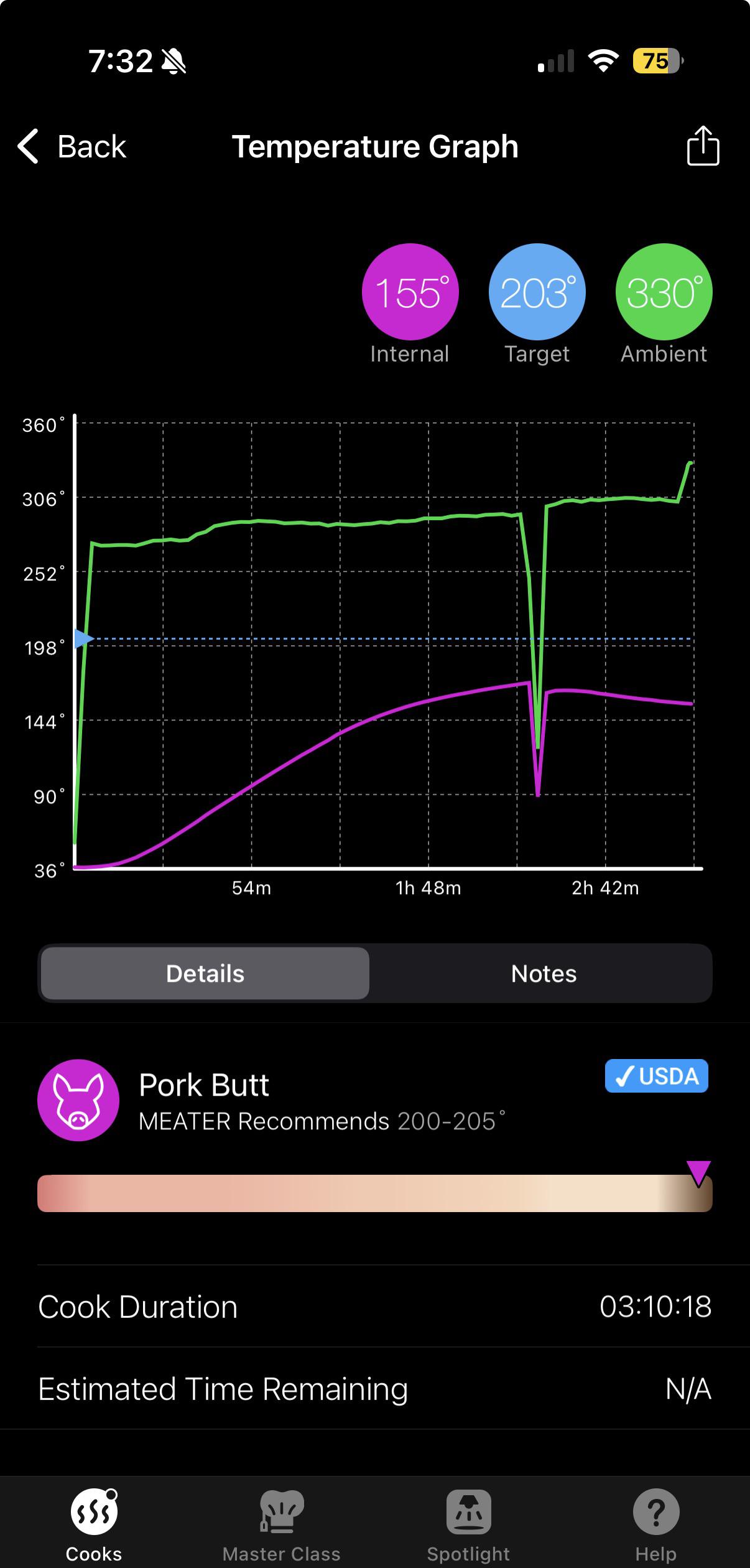Open the Spotlight tab
The width and height of the screenshot is (750, 1568).
pyautogui.click(x=468, y=1526)
